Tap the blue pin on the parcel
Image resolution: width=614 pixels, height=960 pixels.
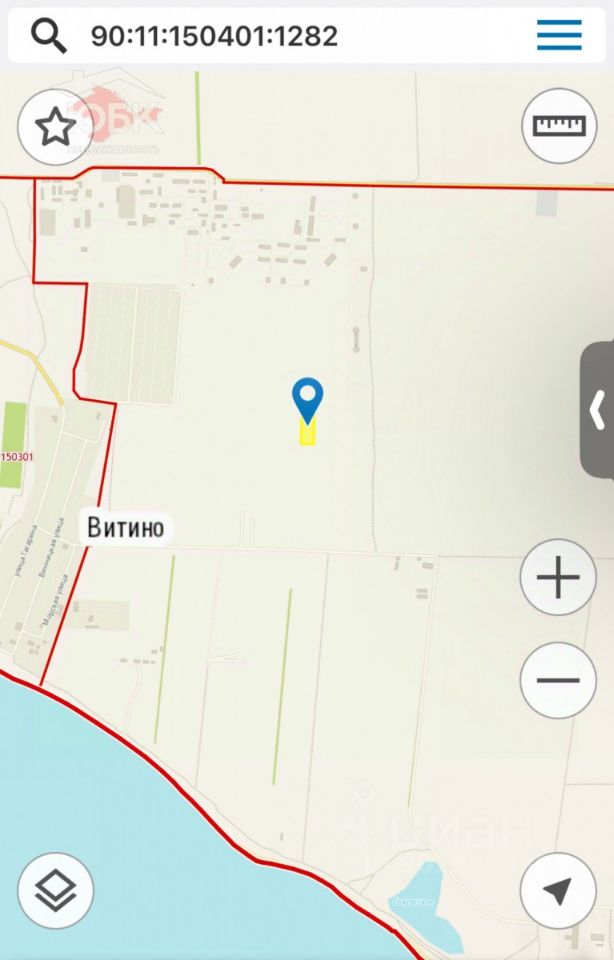click(307, 397)
